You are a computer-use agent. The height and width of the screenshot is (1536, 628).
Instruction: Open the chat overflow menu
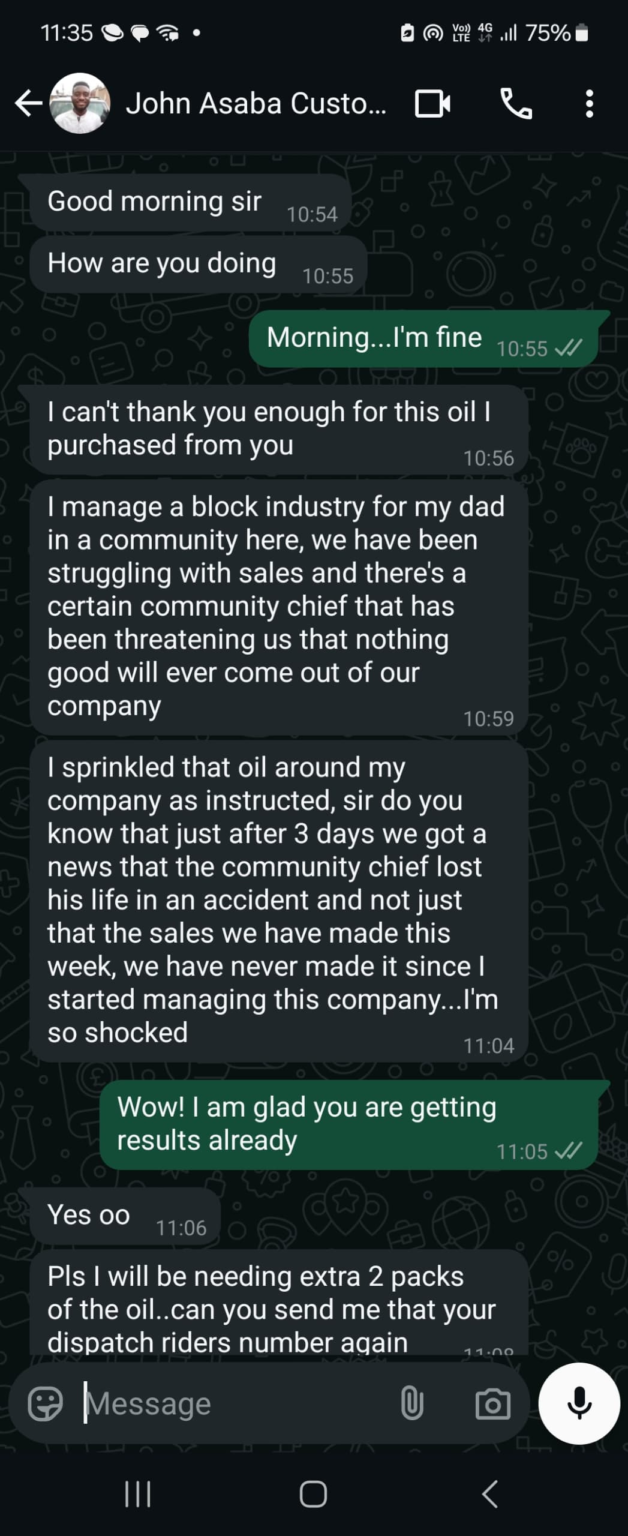(x=589, y=103)
